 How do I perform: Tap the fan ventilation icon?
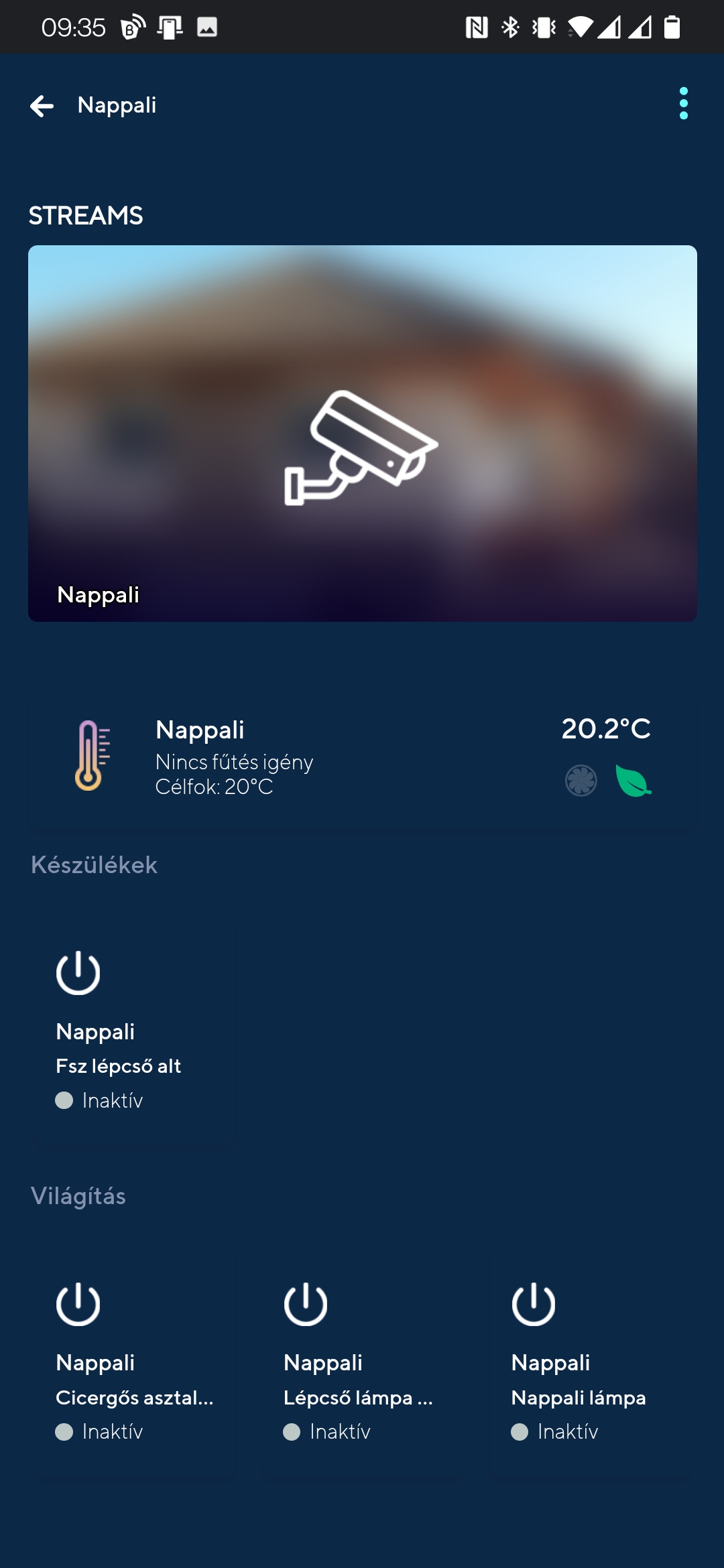pos(581,780)
